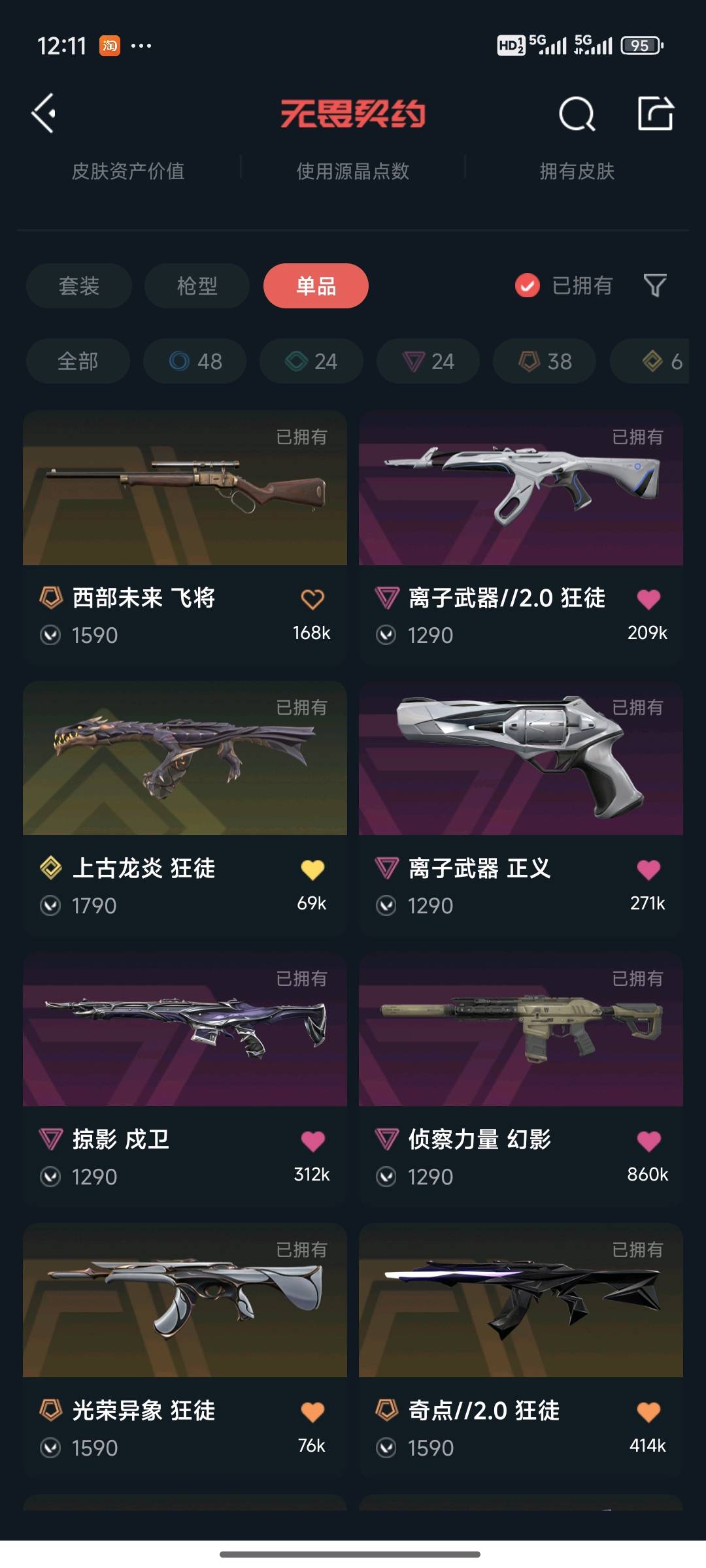Image resolution: width=706 pixels, height=1568 pixels.
Task: Filter by the blue tier chip showing 48
Action: tap(195, 361)
